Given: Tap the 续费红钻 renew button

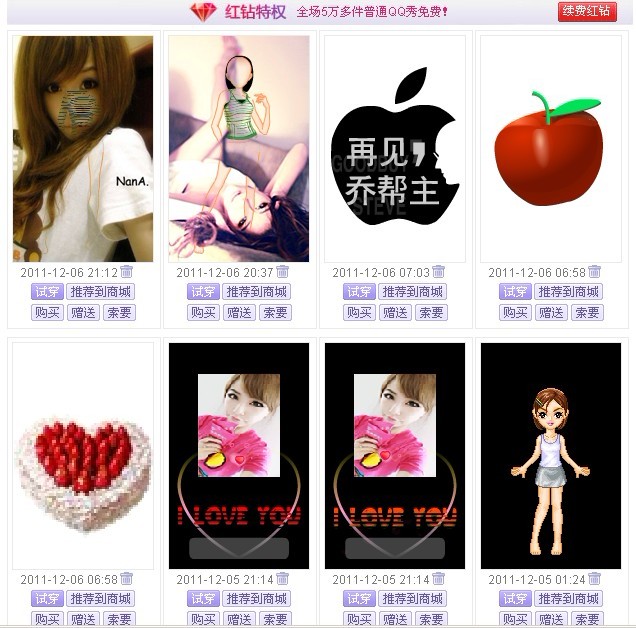Looking at the screenshot, I should click(587, 11).
